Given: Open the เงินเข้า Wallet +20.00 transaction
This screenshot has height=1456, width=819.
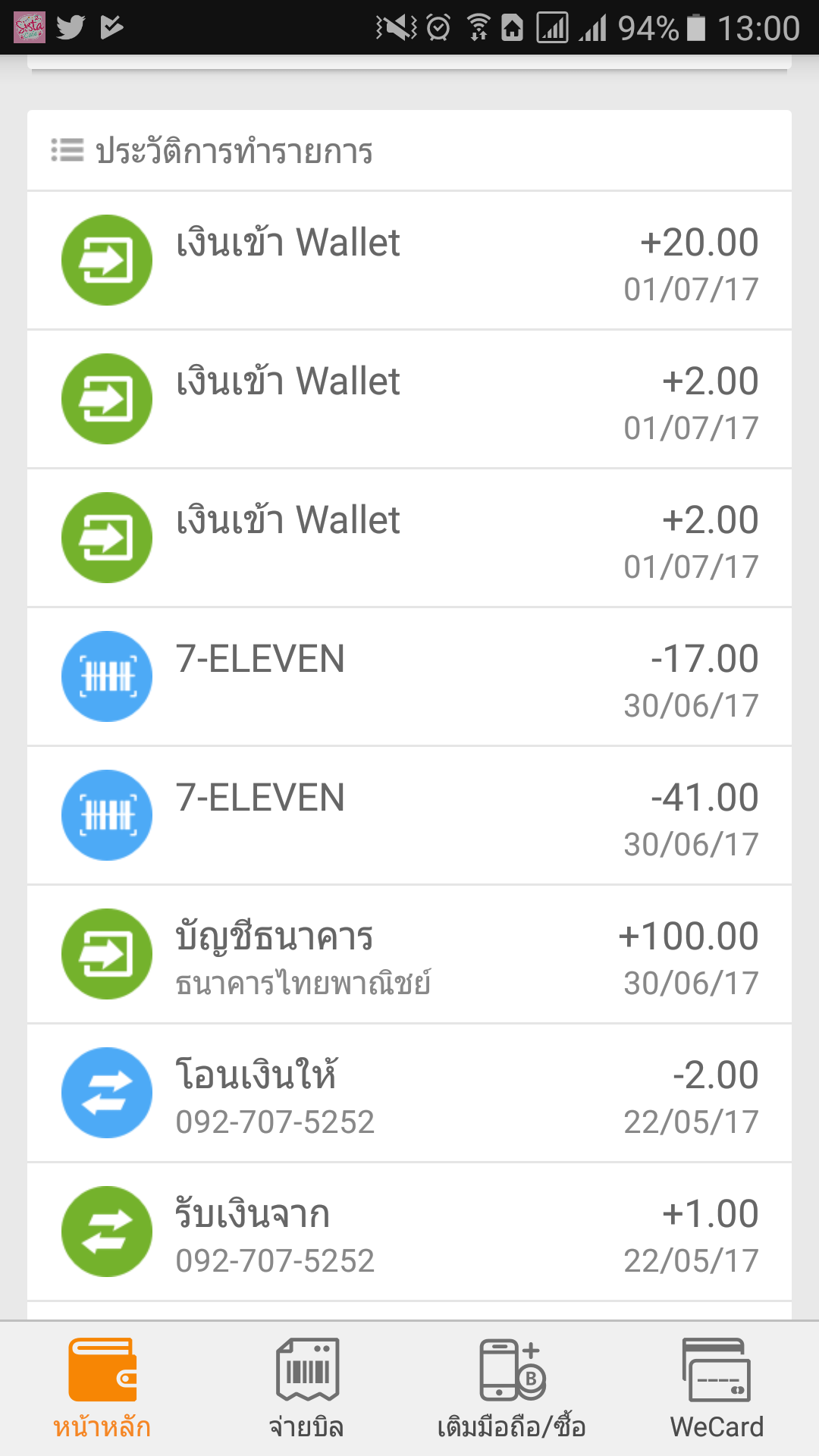Looking at the screenshot, I should 409,261.
